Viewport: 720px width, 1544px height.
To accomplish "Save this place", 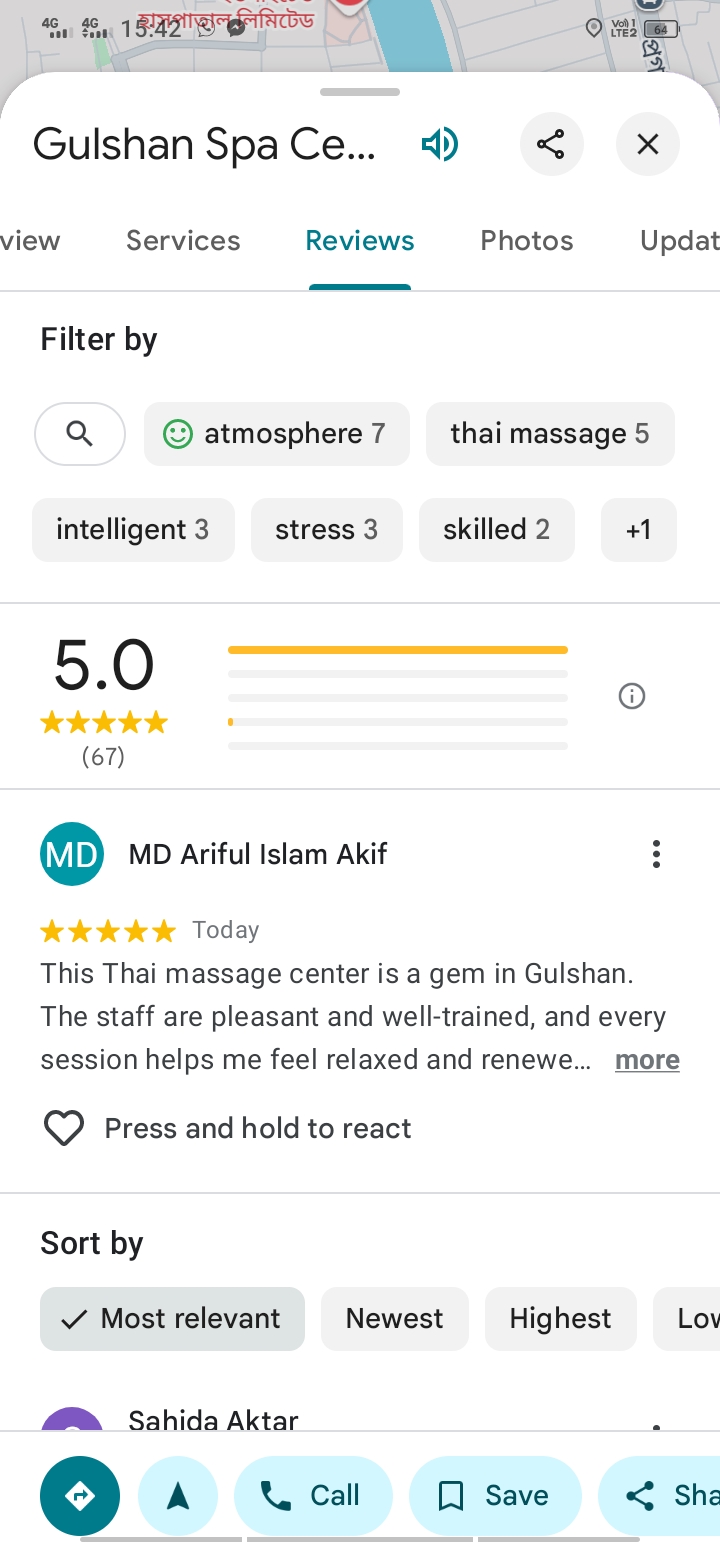I will point(495,1496).
